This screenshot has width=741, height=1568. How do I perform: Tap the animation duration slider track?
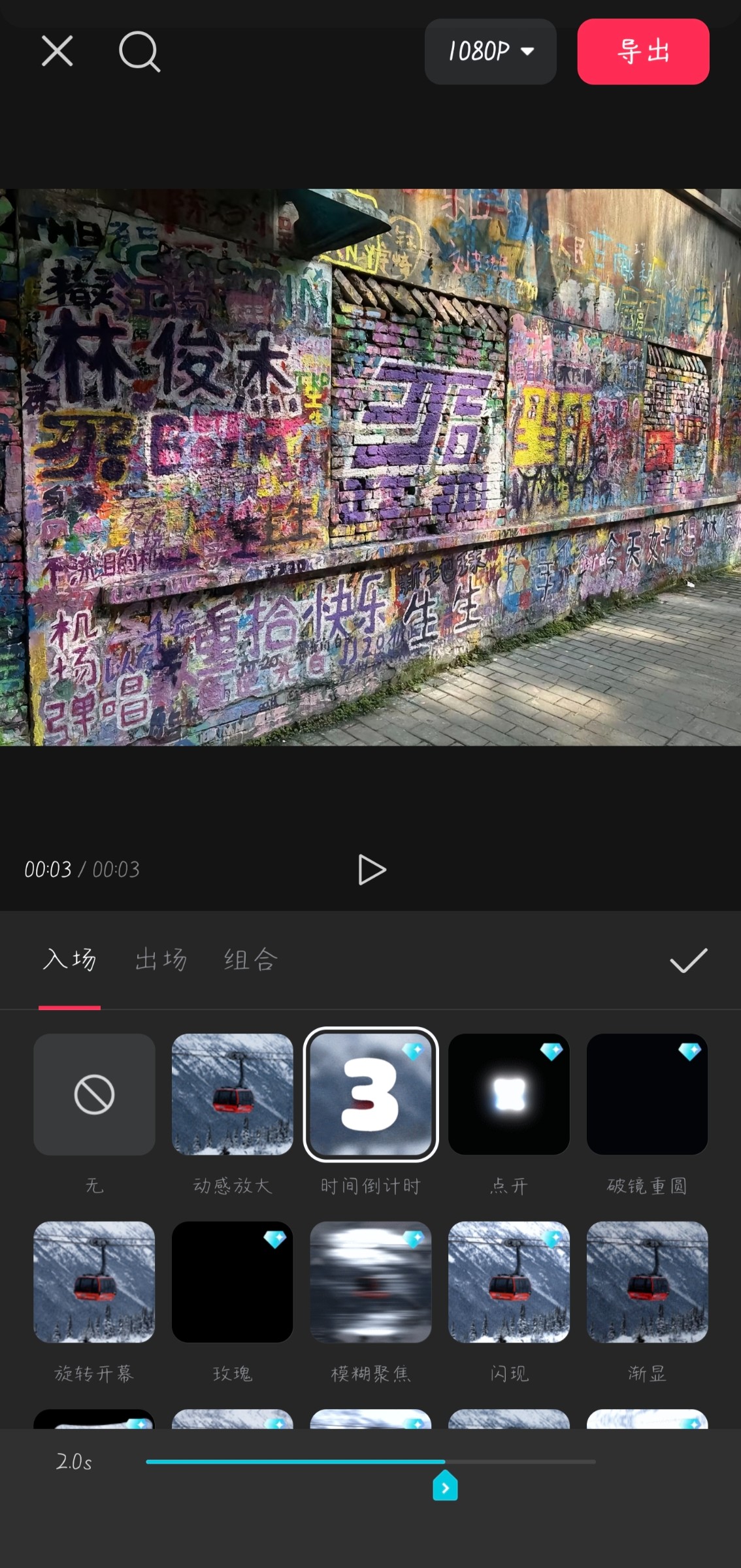tap(523, 1462)
